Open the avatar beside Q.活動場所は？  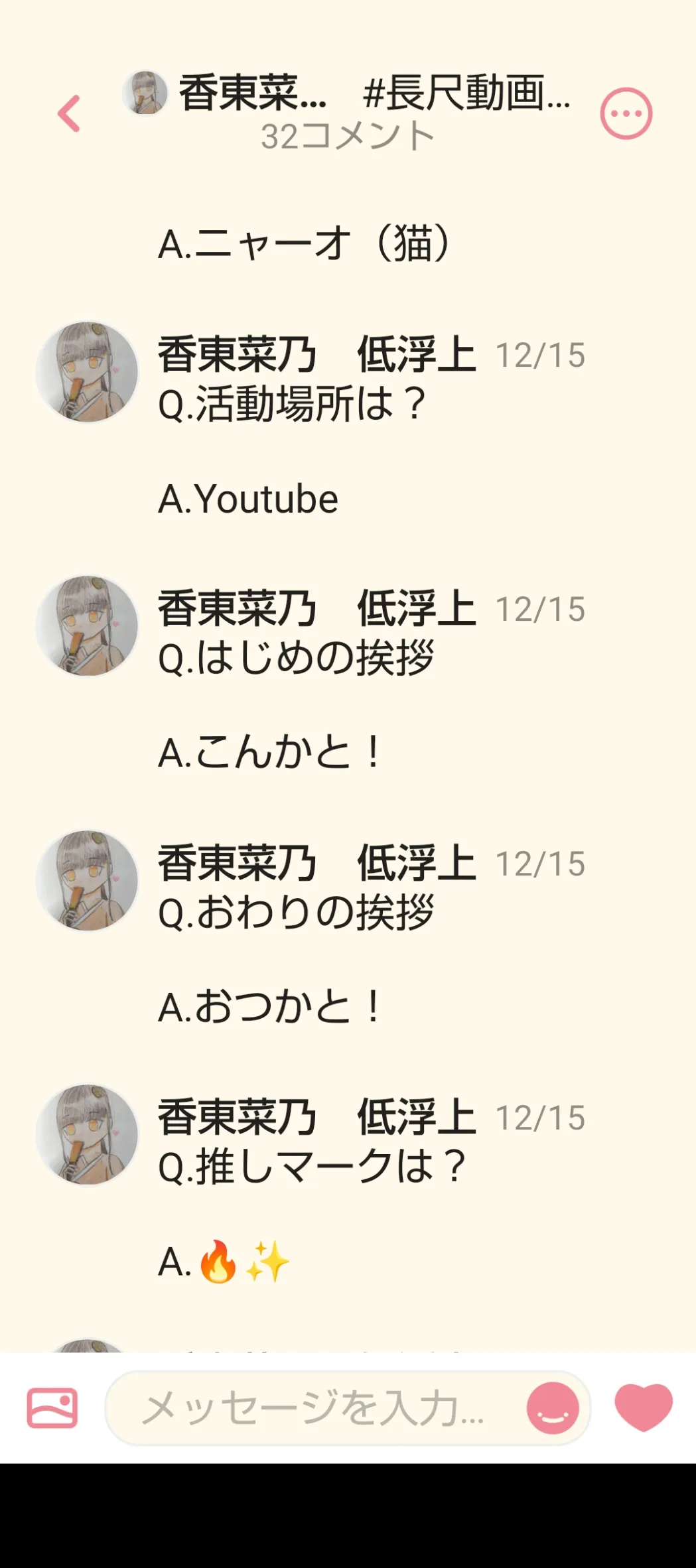click(x=87, y=372)
